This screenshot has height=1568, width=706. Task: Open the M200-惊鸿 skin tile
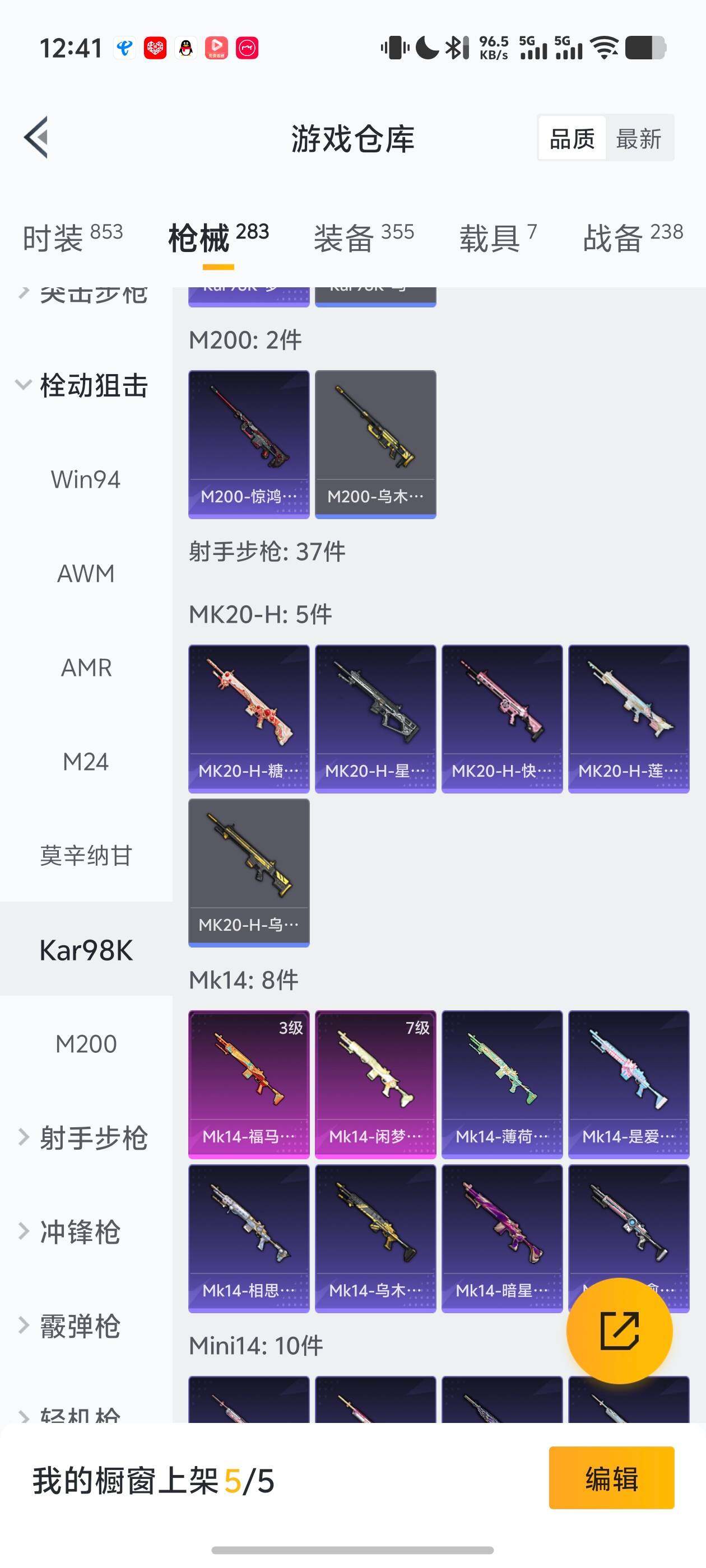249,444
